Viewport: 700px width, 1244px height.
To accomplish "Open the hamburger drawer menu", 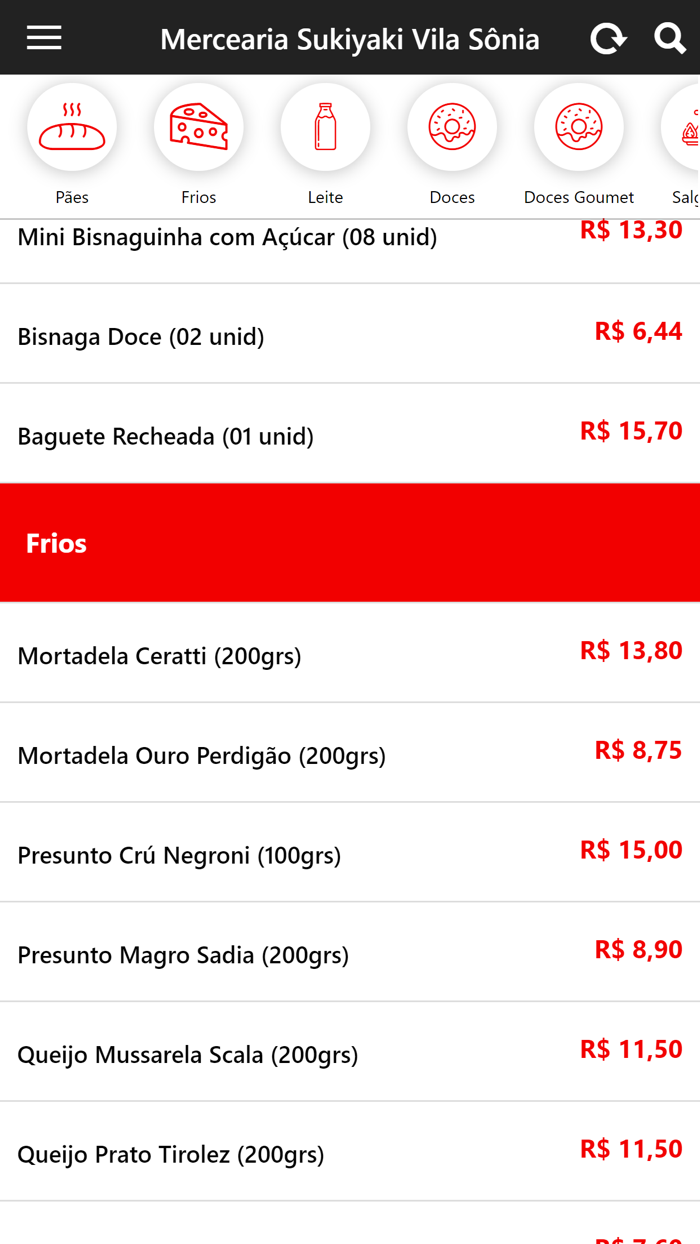I will [44, 38].
